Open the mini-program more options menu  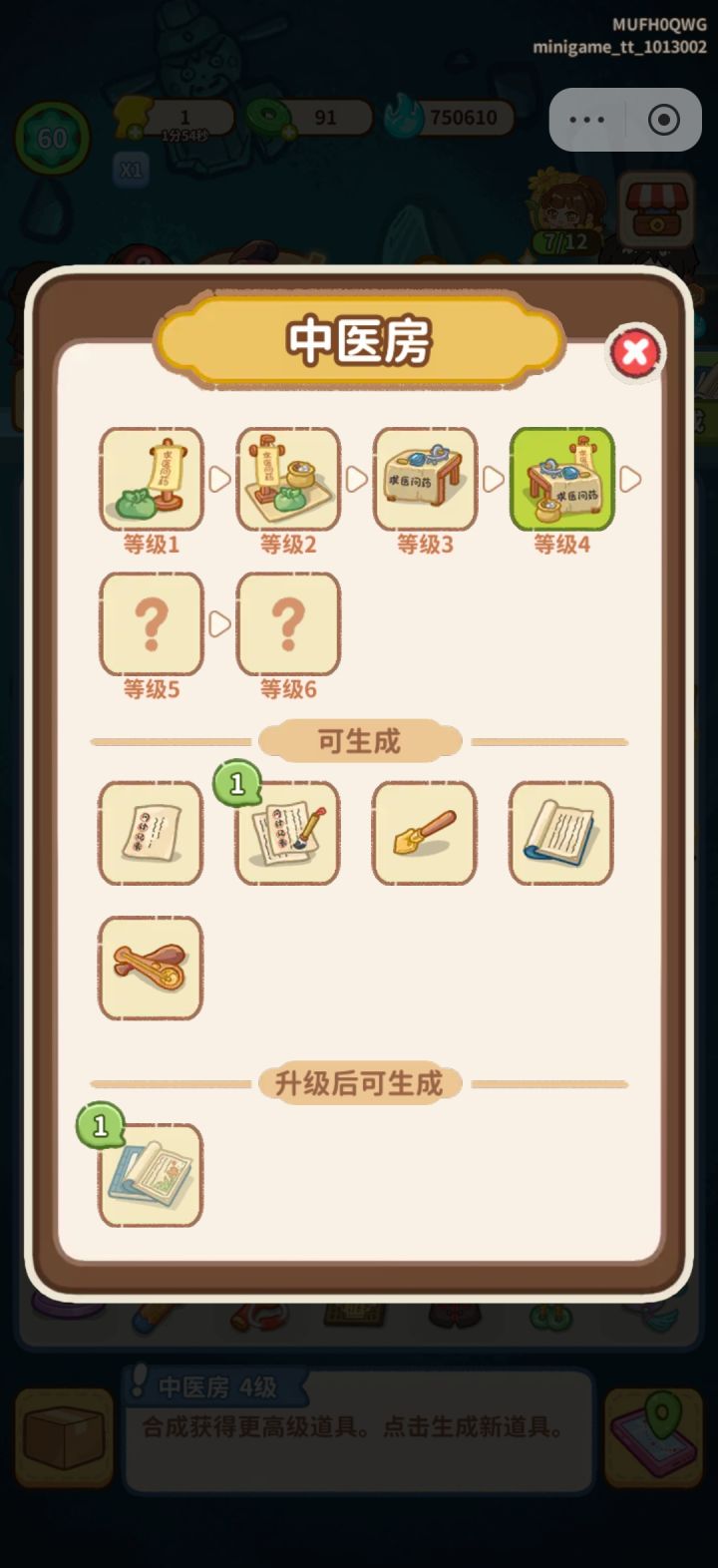(586, 118)
